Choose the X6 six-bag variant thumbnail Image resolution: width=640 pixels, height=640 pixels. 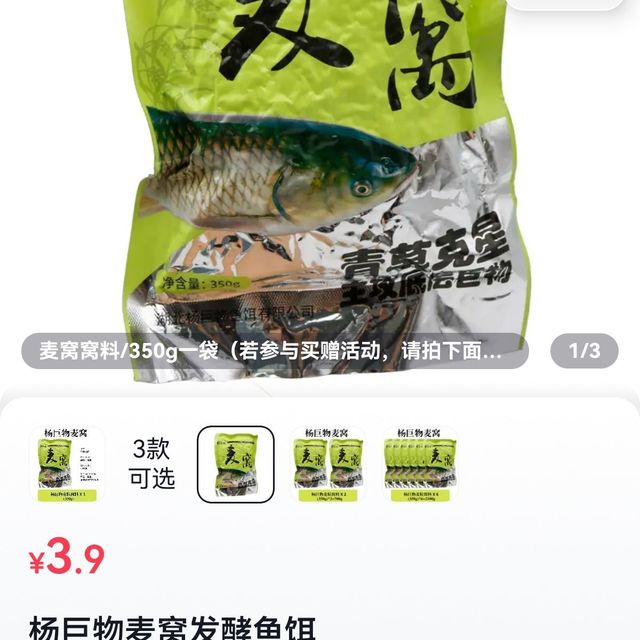point(420,464)
